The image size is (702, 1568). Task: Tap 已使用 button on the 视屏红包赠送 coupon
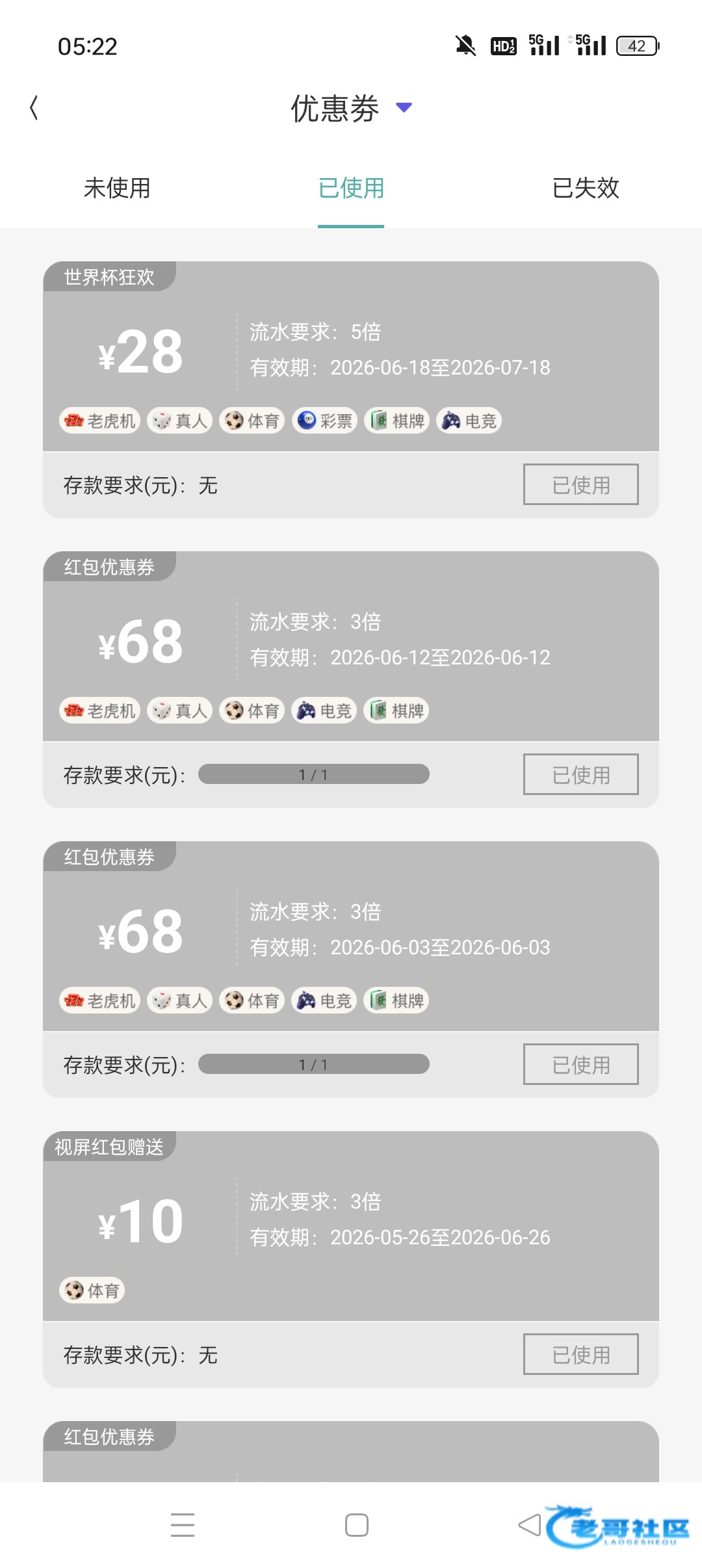(x=581, y=1354)
